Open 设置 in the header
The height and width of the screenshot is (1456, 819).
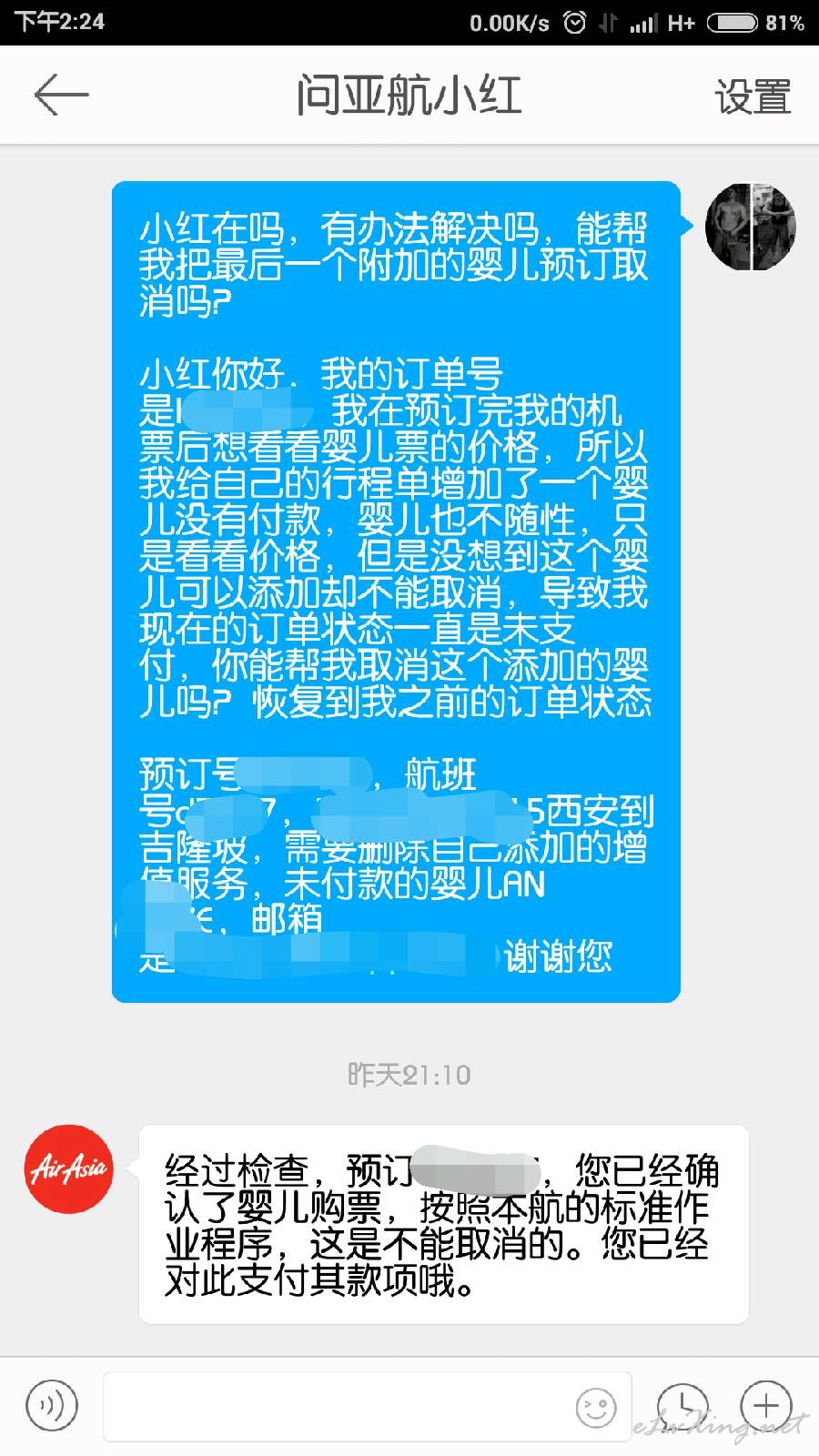[x=753, y=96]
